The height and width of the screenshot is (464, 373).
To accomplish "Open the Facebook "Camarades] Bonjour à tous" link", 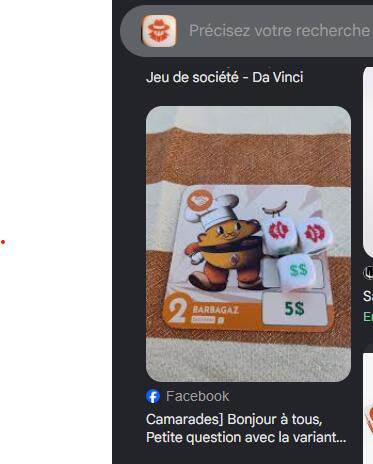I will pyautogui.click(x=246, y=428).
